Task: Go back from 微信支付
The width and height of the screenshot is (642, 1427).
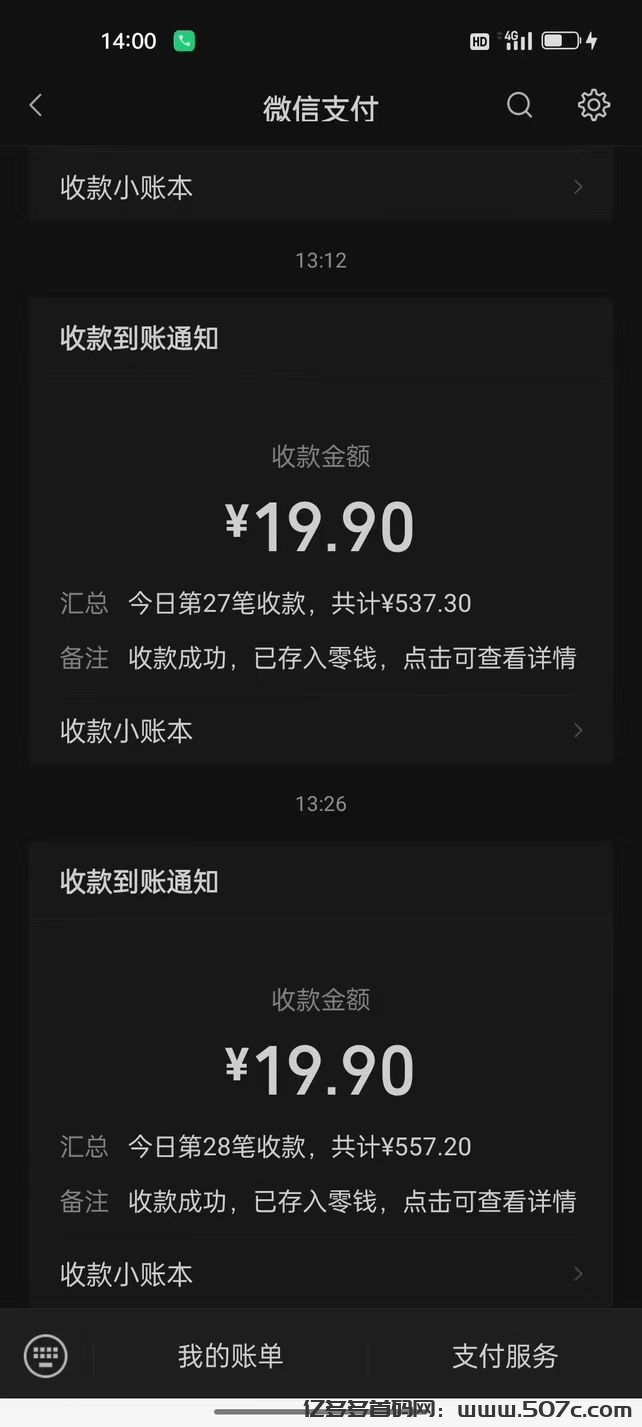Action: tap(36, 105)
